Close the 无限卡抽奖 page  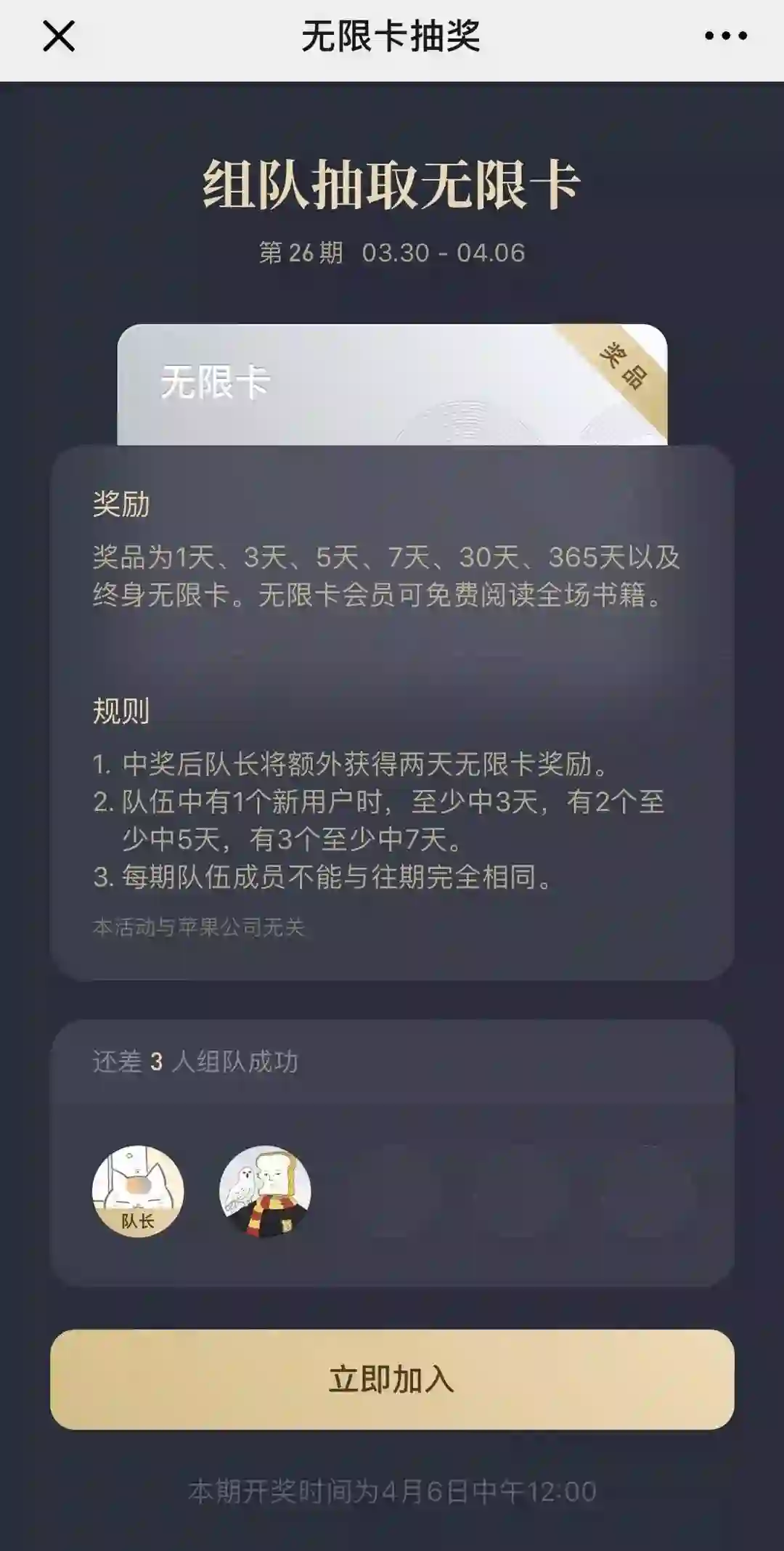coord(59,36)
